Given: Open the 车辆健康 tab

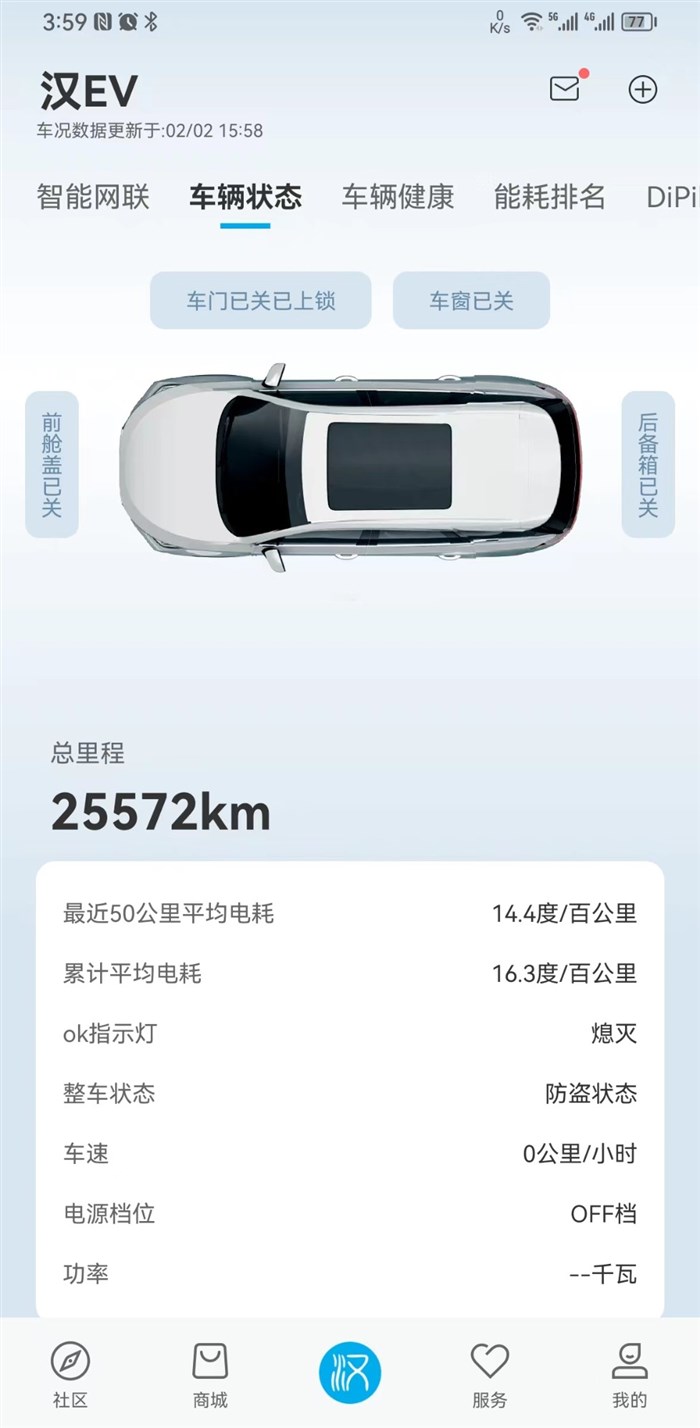Looking at the screenshot, I should click(397, 197).
